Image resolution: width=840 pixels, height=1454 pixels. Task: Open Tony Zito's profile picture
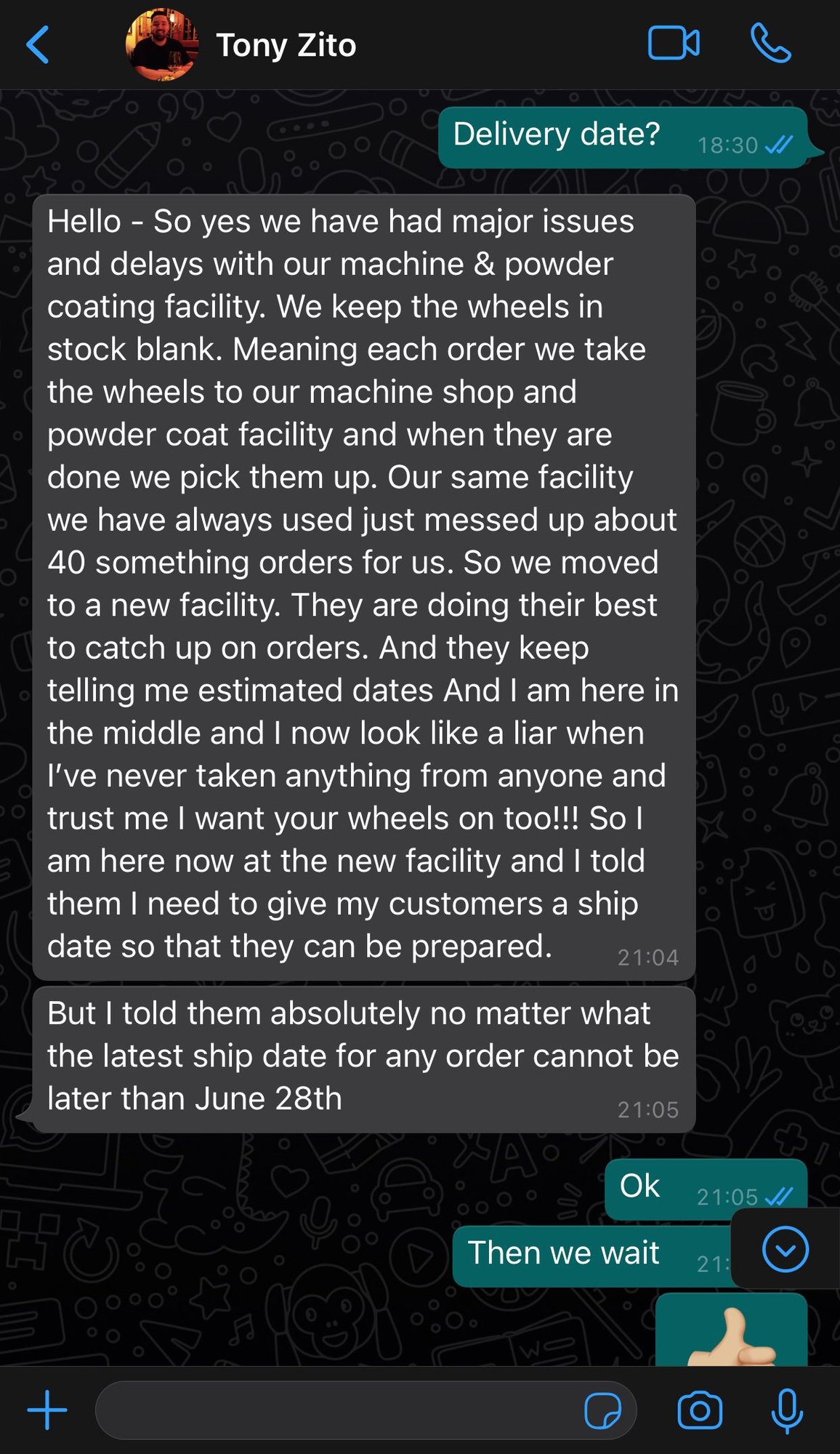coord(162,44)
